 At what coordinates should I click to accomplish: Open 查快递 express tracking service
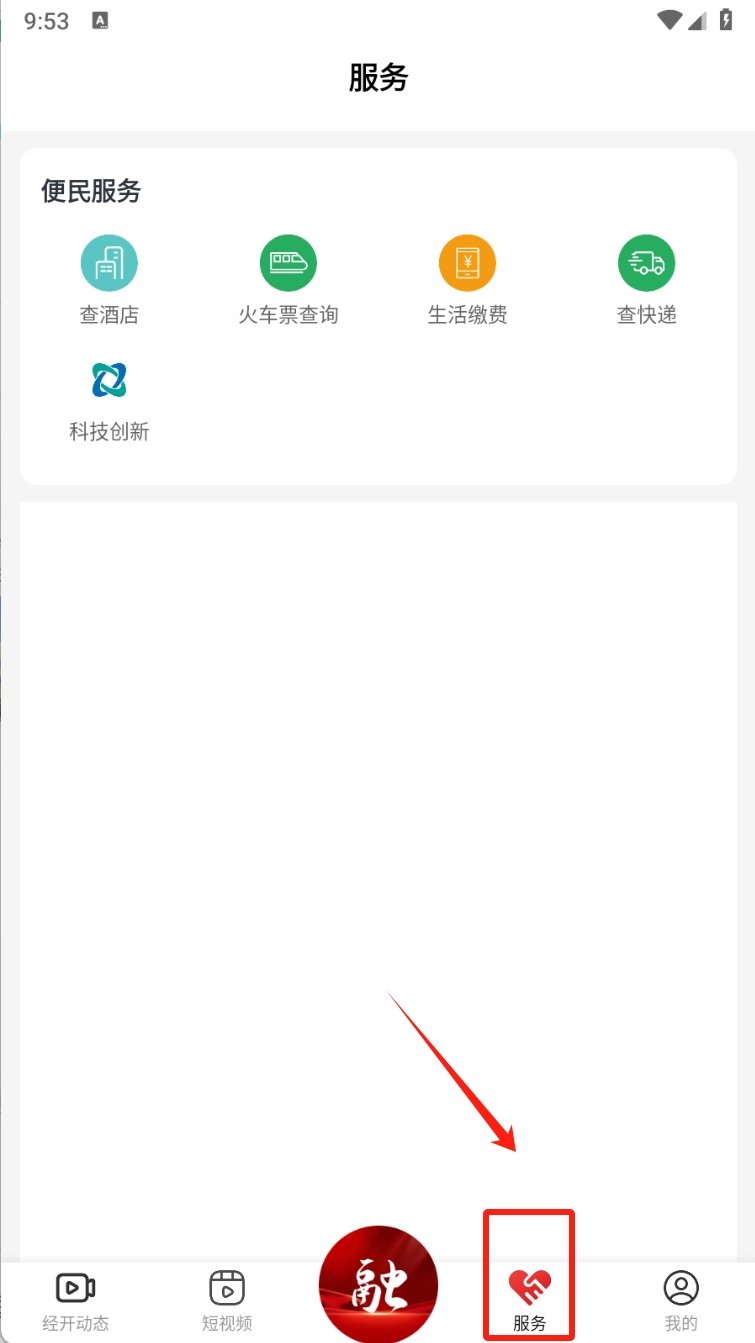pos(646,281)
